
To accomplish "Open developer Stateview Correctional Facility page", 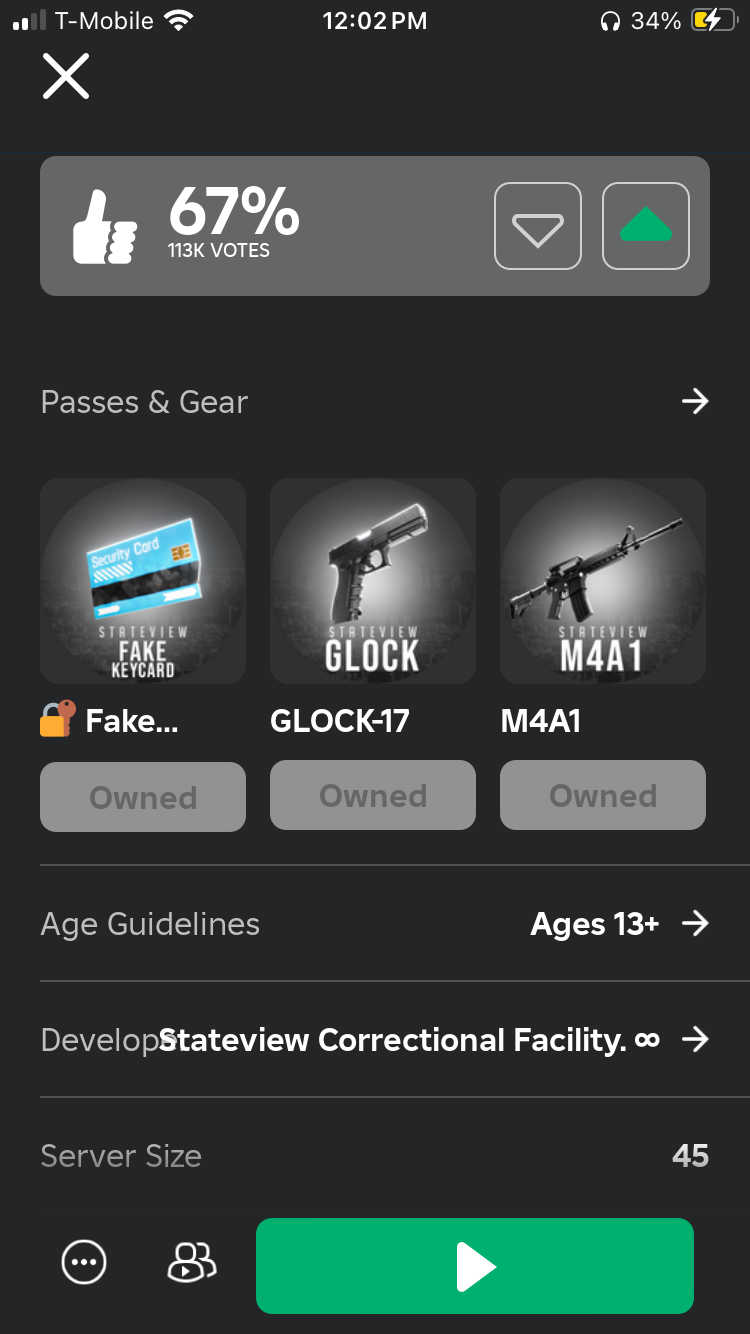I will (x=694, y=1040).
